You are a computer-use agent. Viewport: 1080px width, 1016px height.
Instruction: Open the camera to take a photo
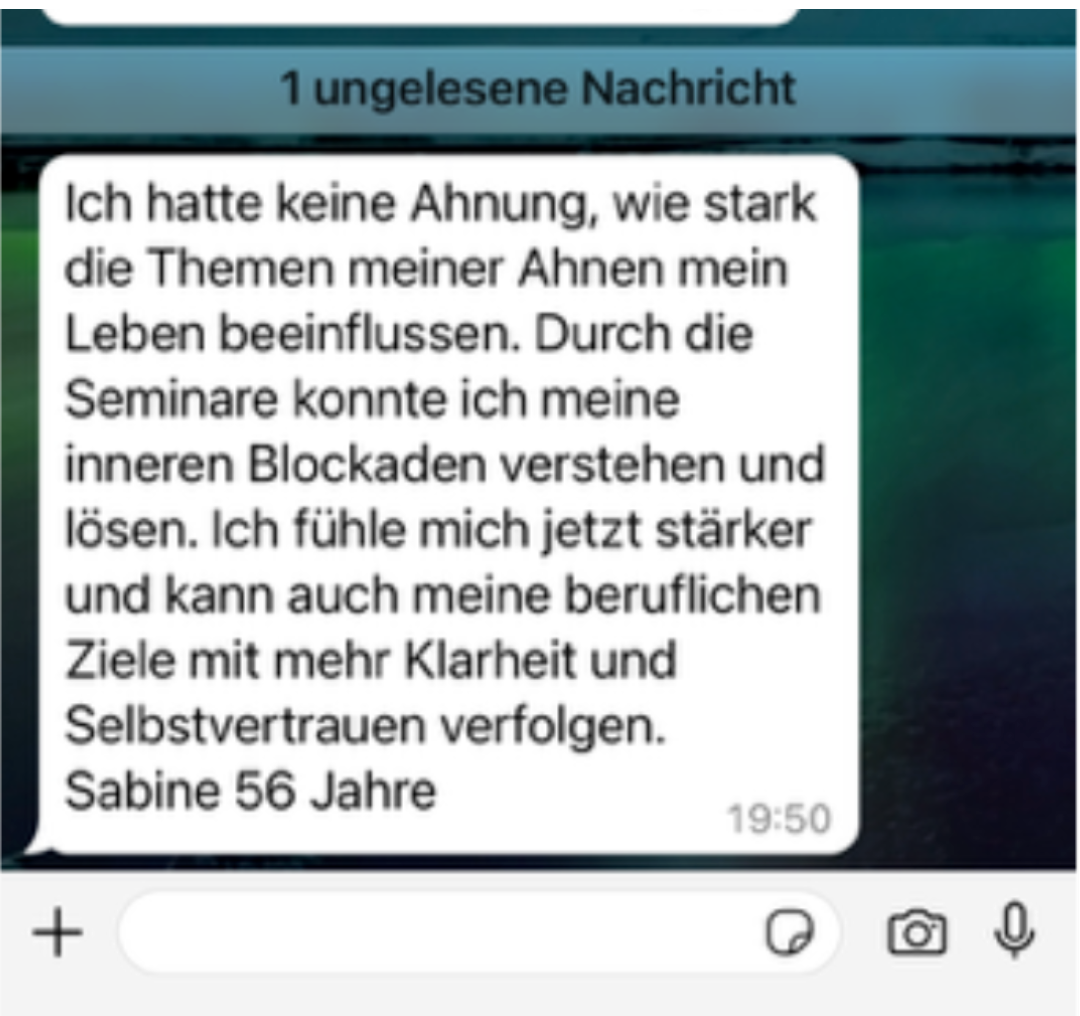pyautogui.click(x=916, y=934)
